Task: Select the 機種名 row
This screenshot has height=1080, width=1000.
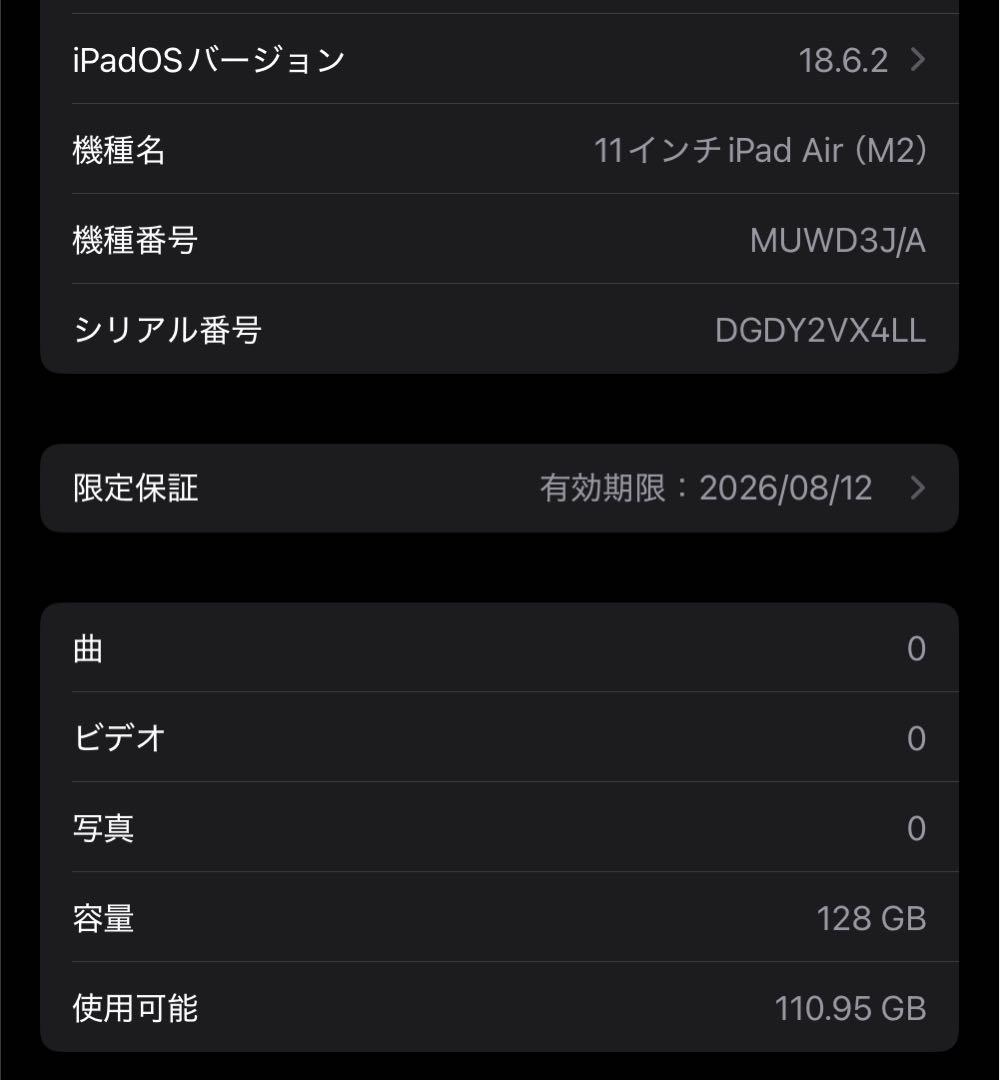Action: tap(500, 150)
